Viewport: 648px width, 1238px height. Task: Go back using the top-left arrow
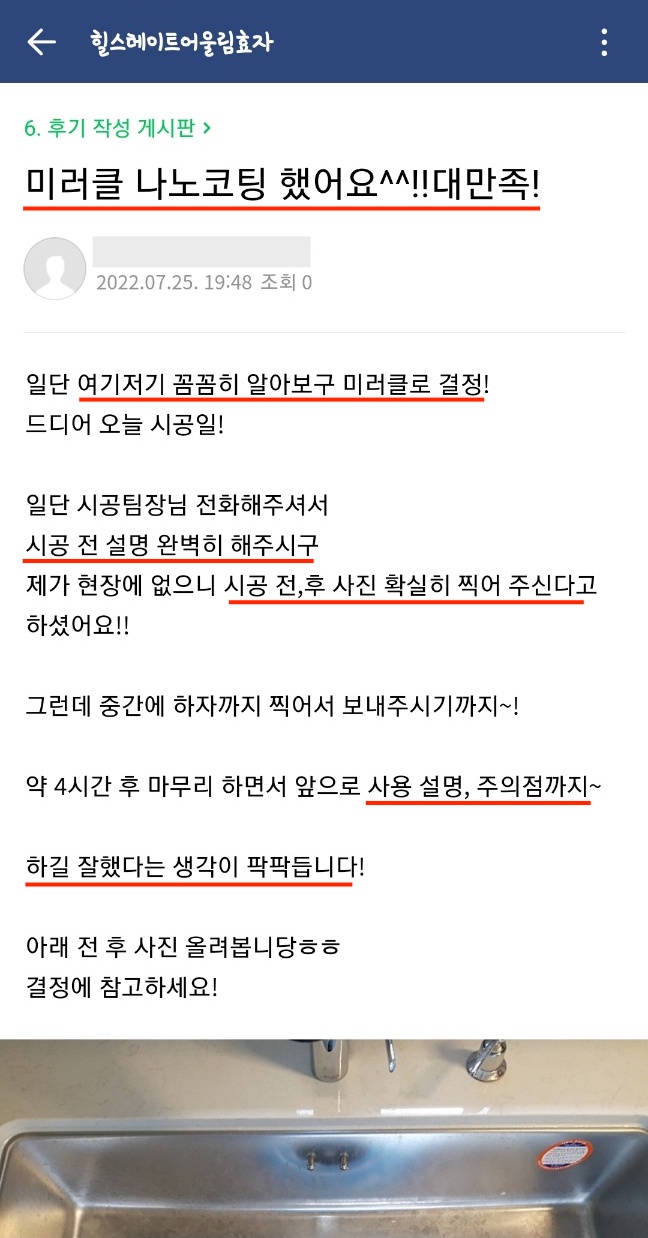[x=41, y=42]
